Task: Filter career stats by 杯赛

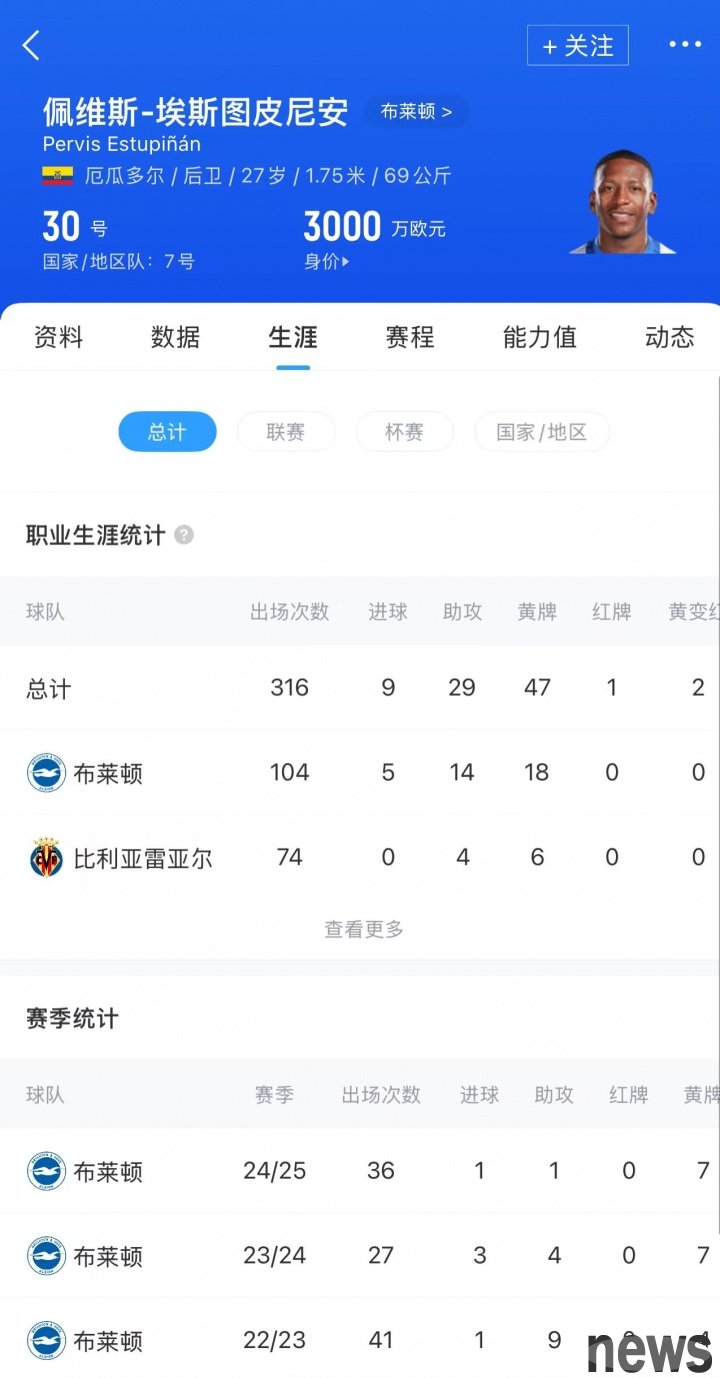Action: click(x=404, y=432)
